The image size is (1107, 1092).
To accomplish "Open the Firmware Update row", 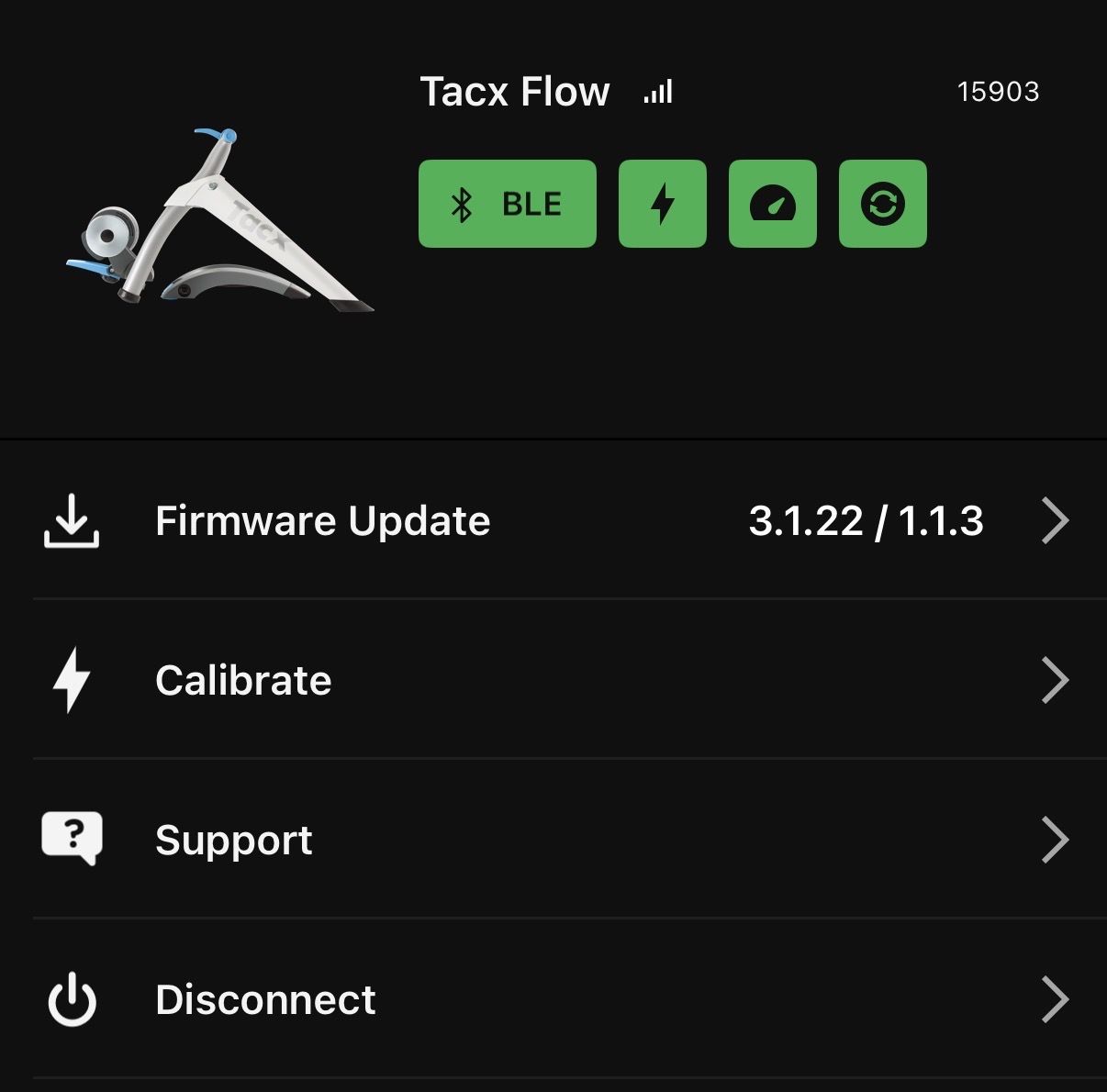I will (x=553, y=520).
